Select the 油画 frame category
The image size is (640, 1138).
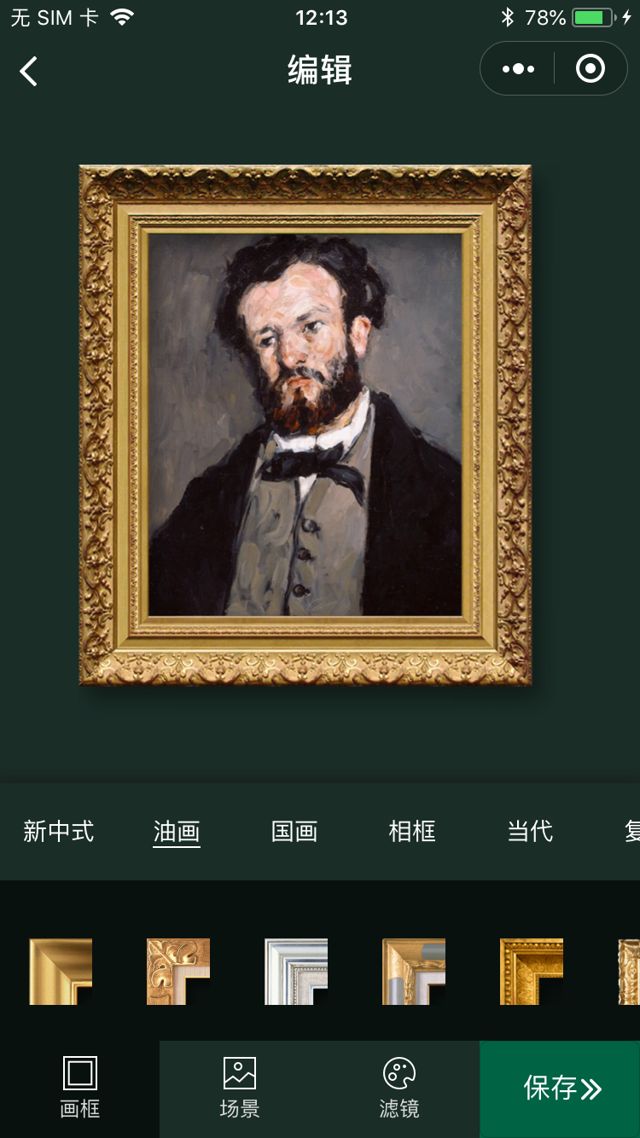point(177,831)
